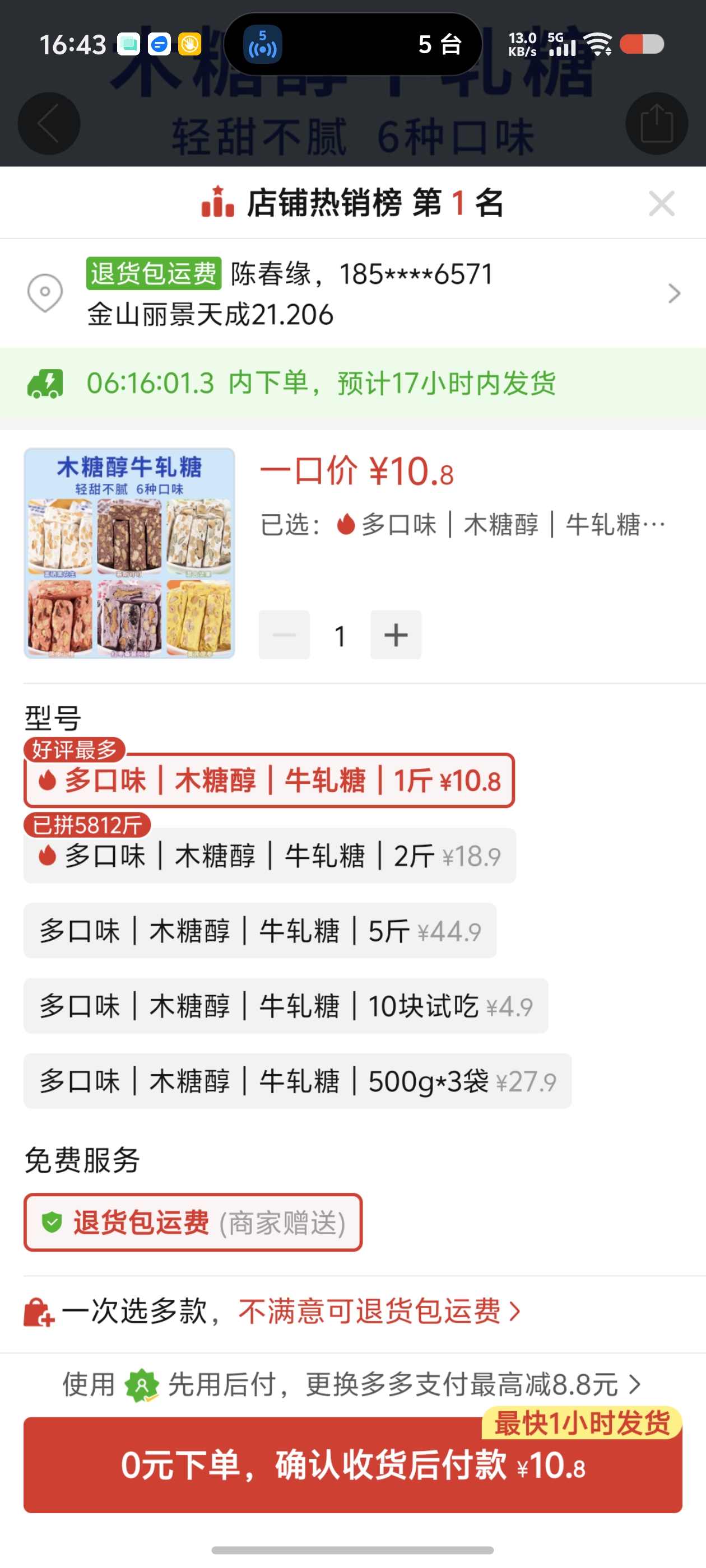Select the 10块试吃 ¥4.9 option
The width and height of the screenshot is (706, 1568).
point(285,1006)
